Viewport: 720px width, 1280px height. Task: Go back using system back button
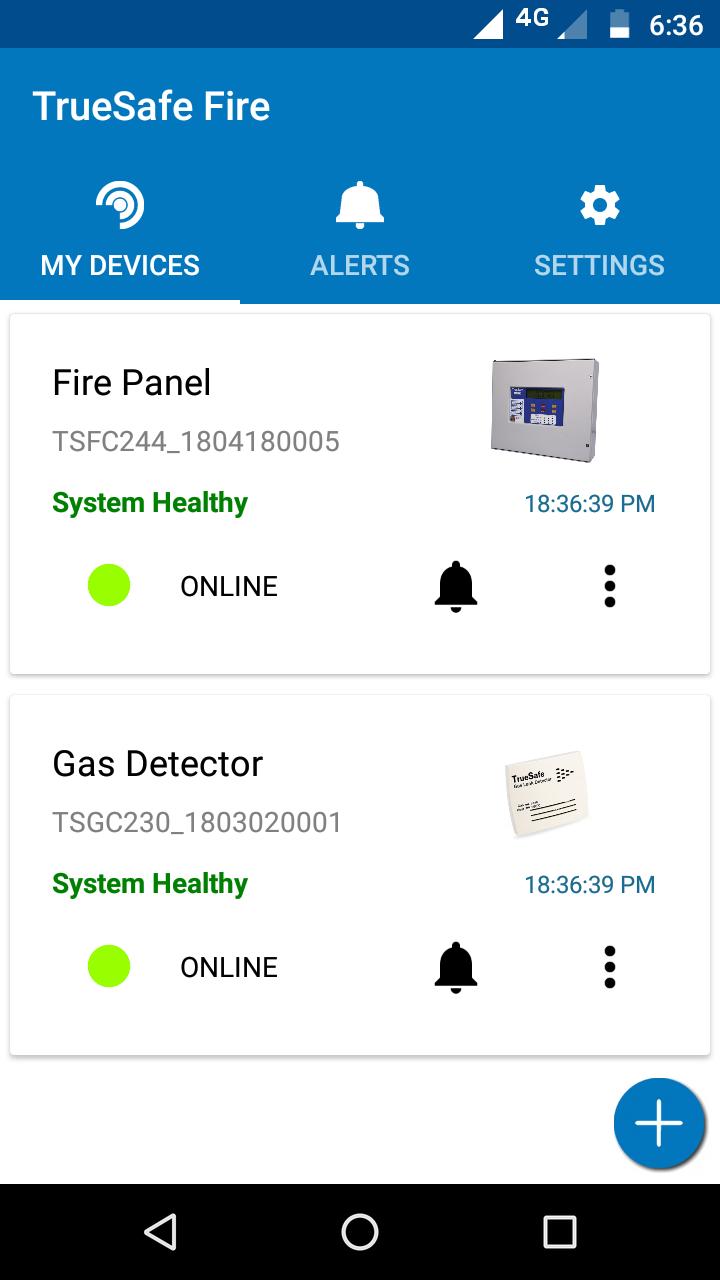coord(160,1232)
